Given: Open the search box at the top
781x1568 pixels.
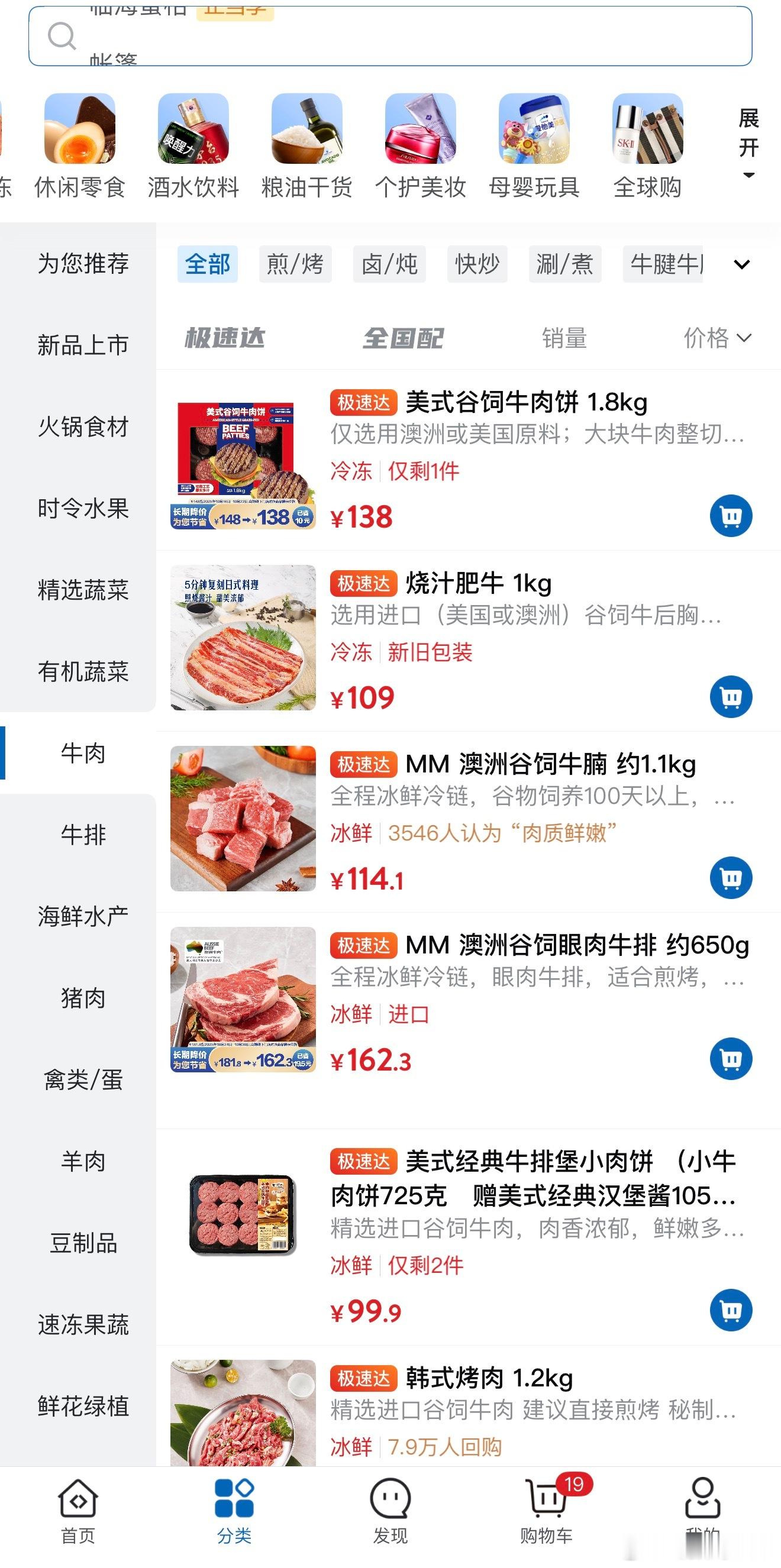Looking at the screenshot, I should click(x=389, y=37).
